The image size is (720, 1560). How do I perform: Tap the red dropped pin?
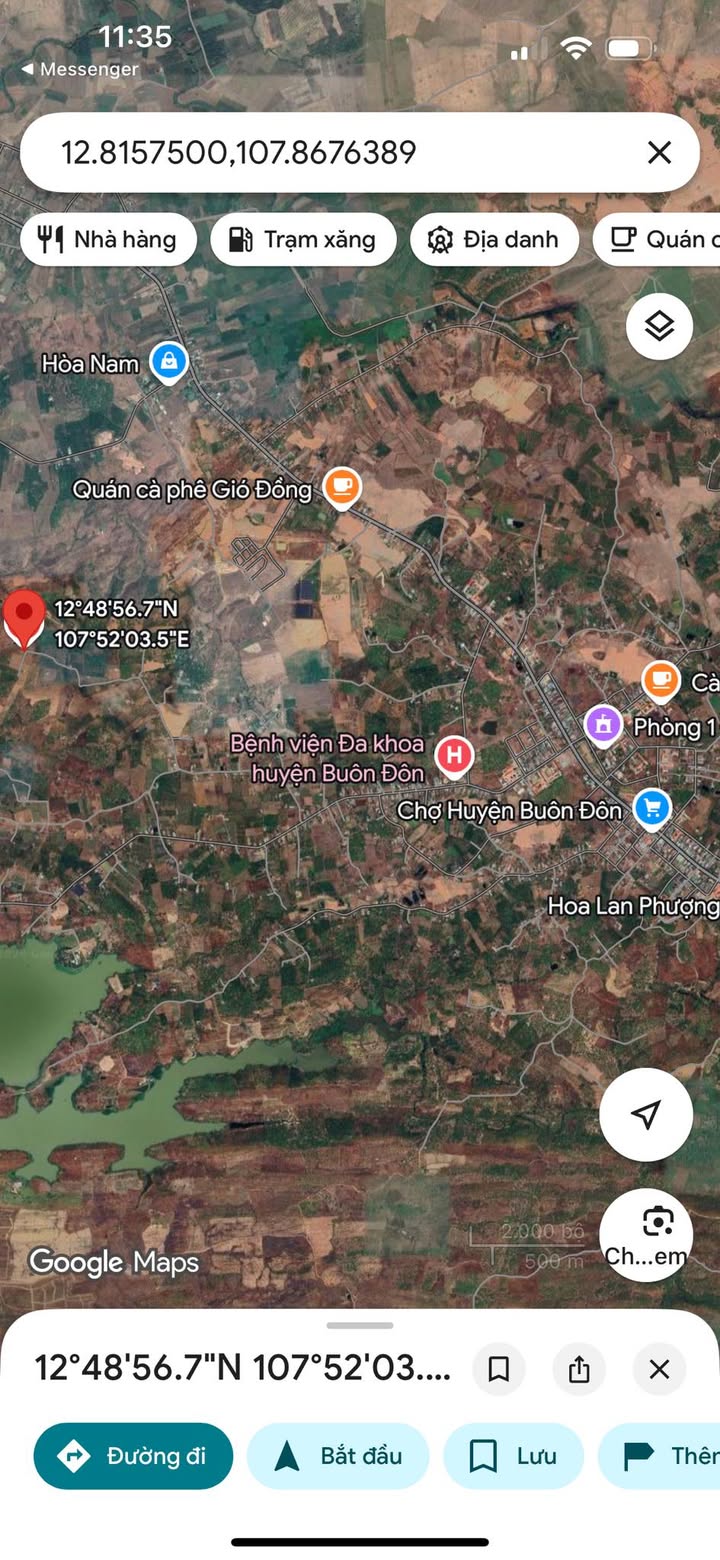[24, 617]
